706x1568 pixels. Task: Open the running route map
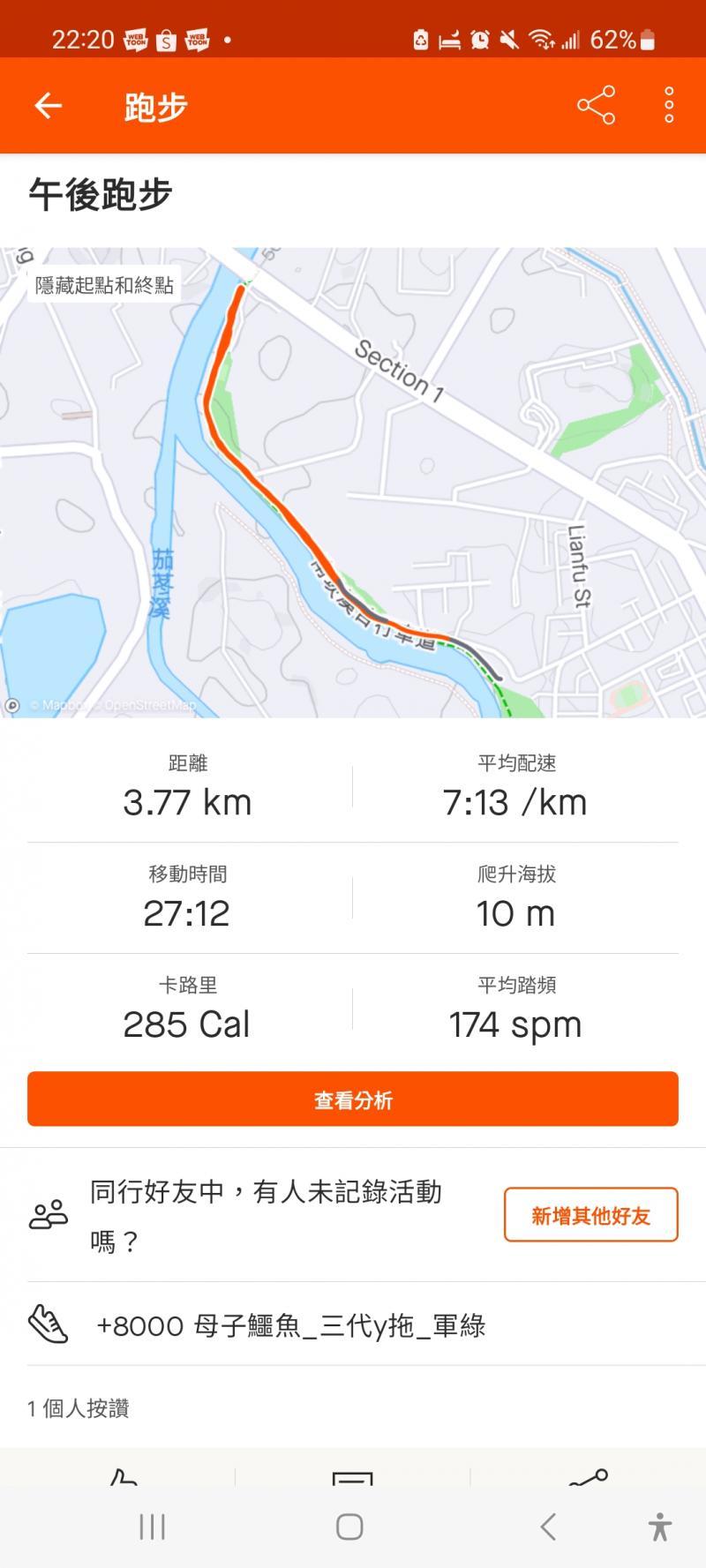point(353,494)
